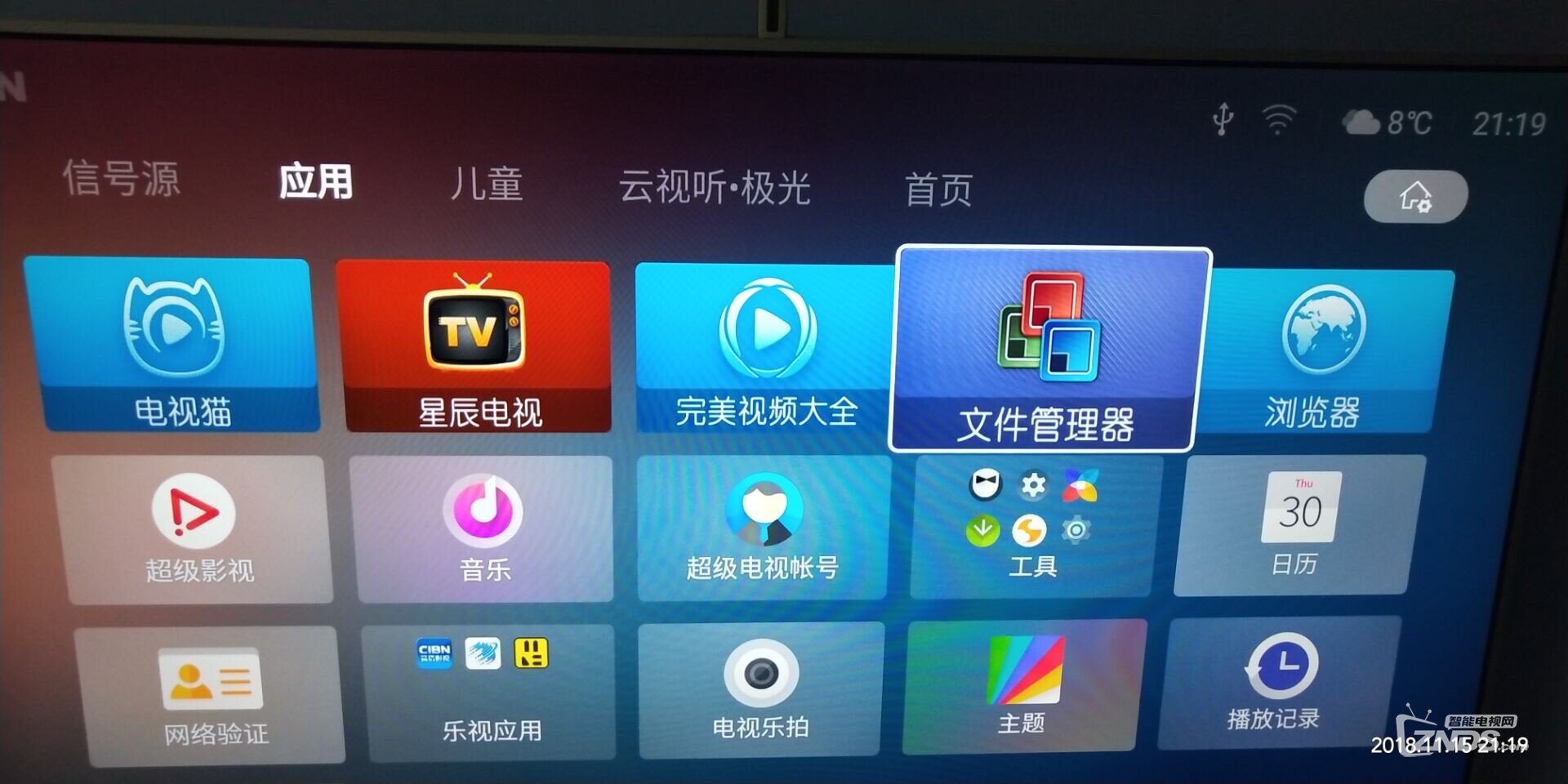This screenshot has height=784, width=1568.
Task: Open the 工具 tools folder
Action: [x=1034, y=527]
